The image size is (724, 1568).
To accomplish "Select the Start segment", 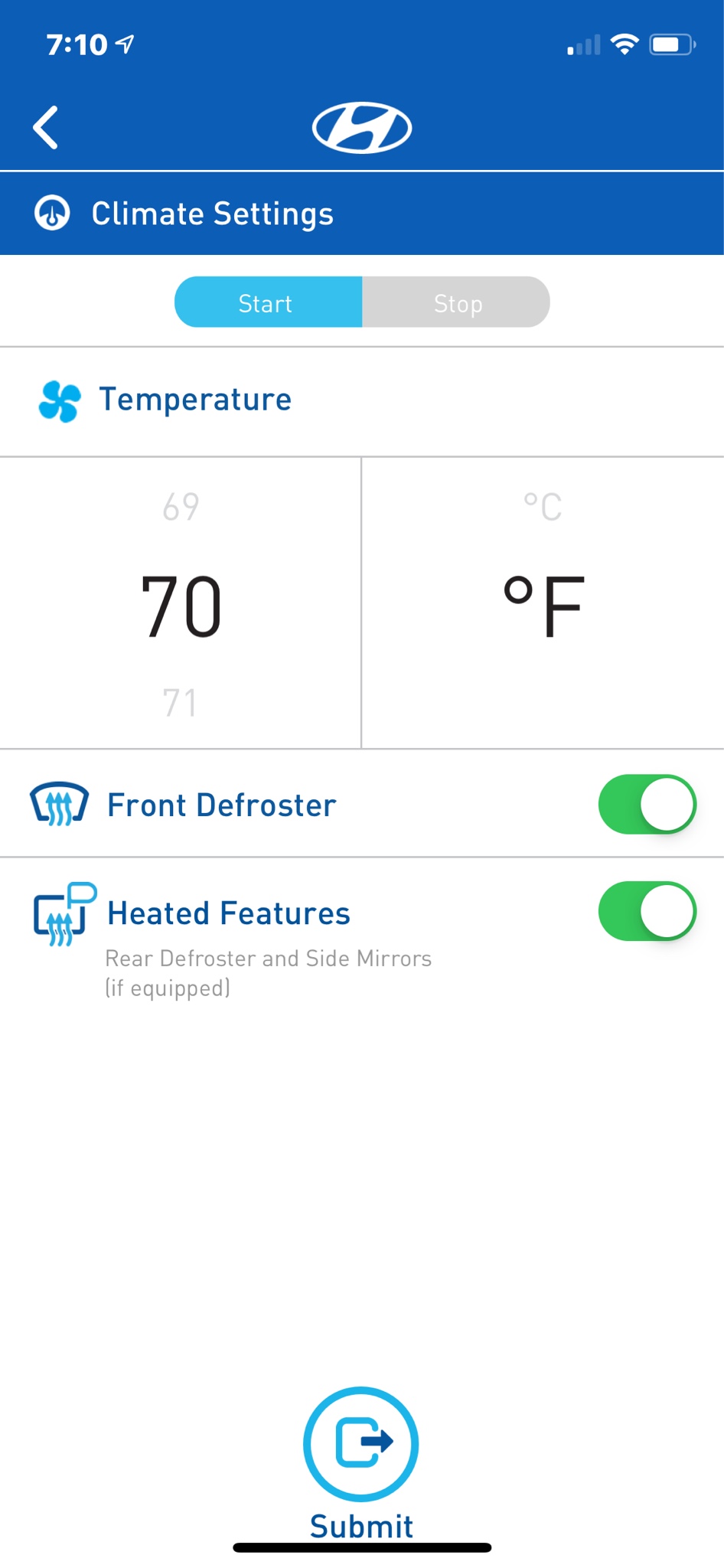I will click(x=267, y=302).
